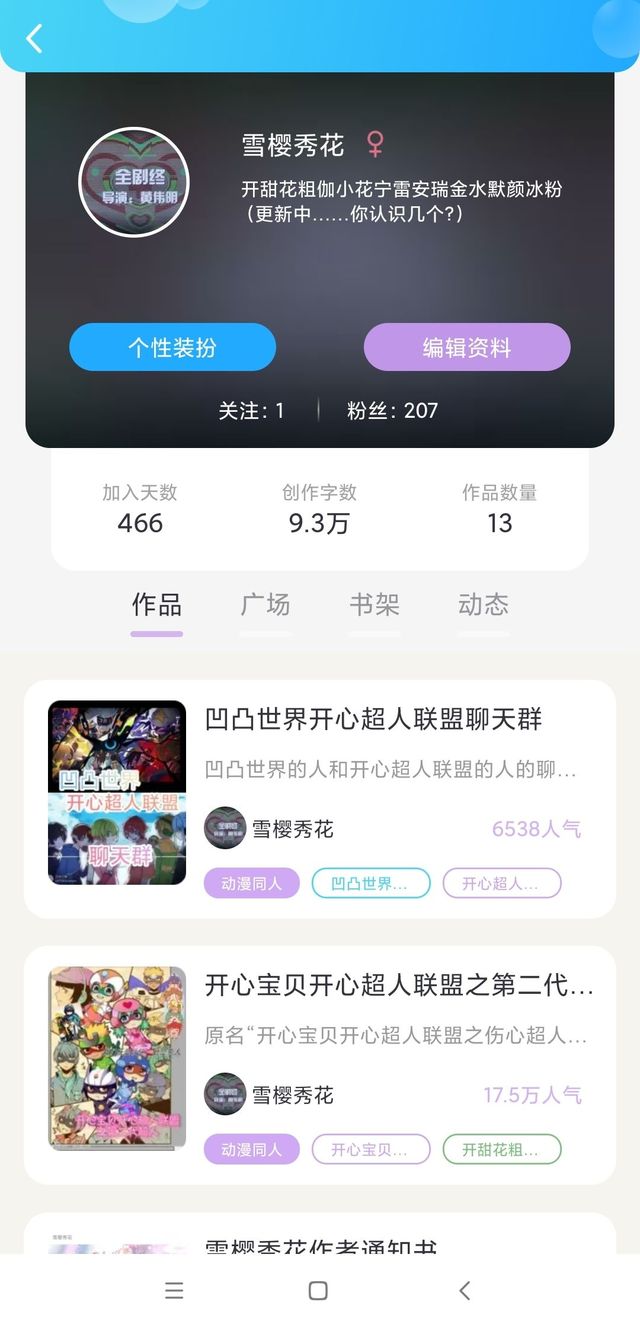Tap the 凹凸世界 tag chip
Image resolution: width=640 pixels, height=1331 pixels.
pos(371,884)
